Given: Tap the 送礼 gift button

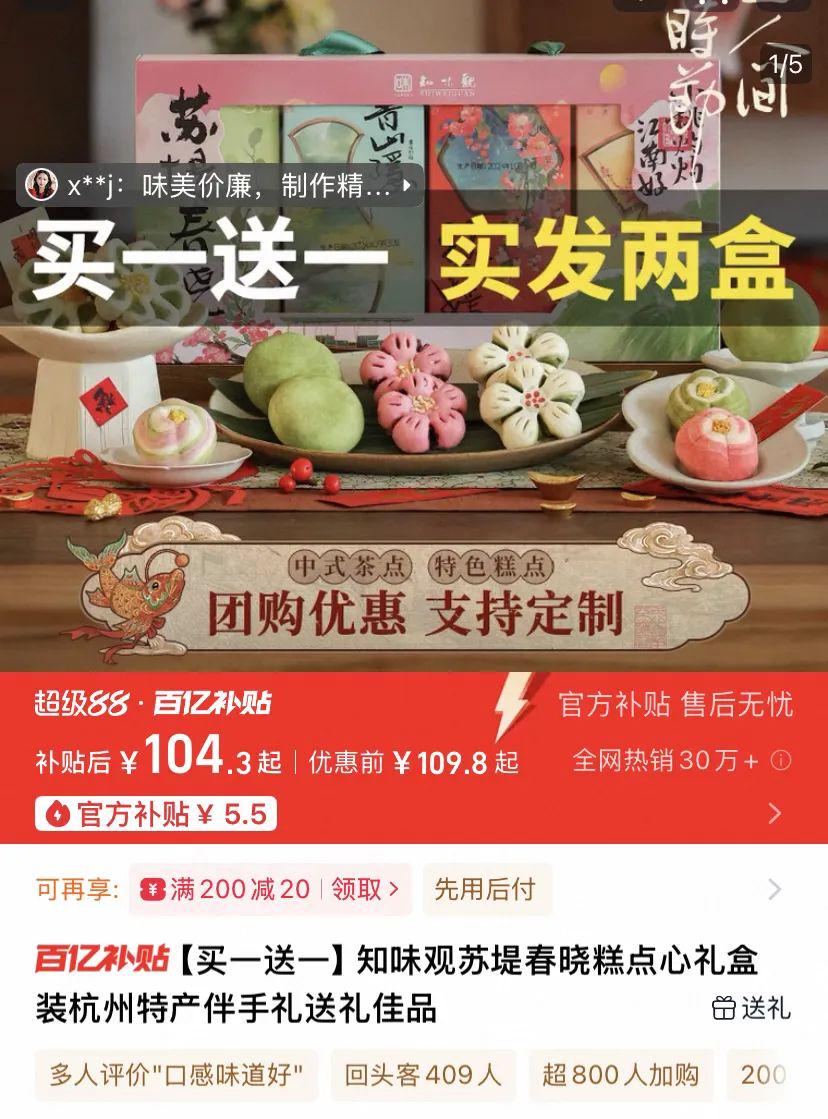Looking at the screenshot, I should (x=751, y=1007).
